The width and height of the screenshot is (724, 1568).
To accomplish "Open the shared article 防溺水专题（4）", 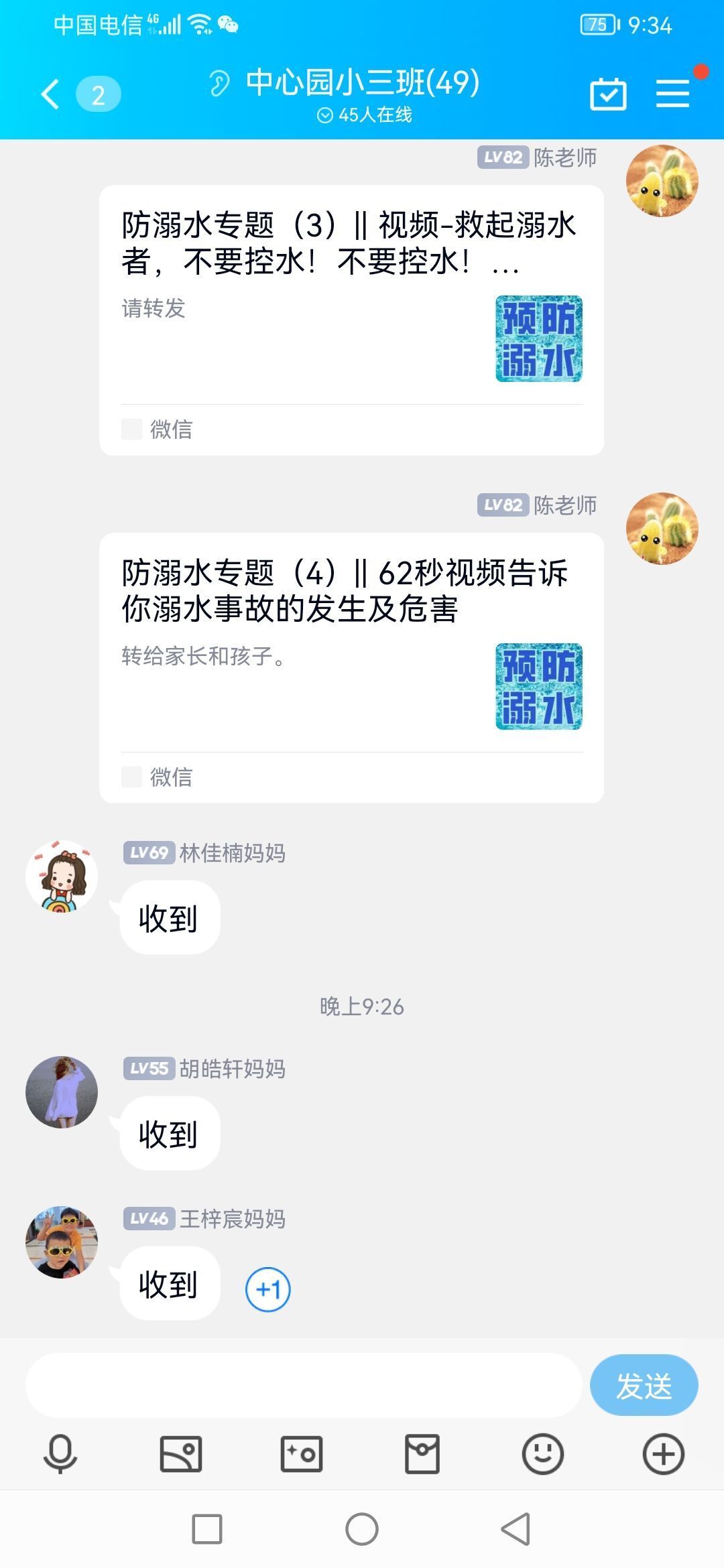I will click(351, 668).
